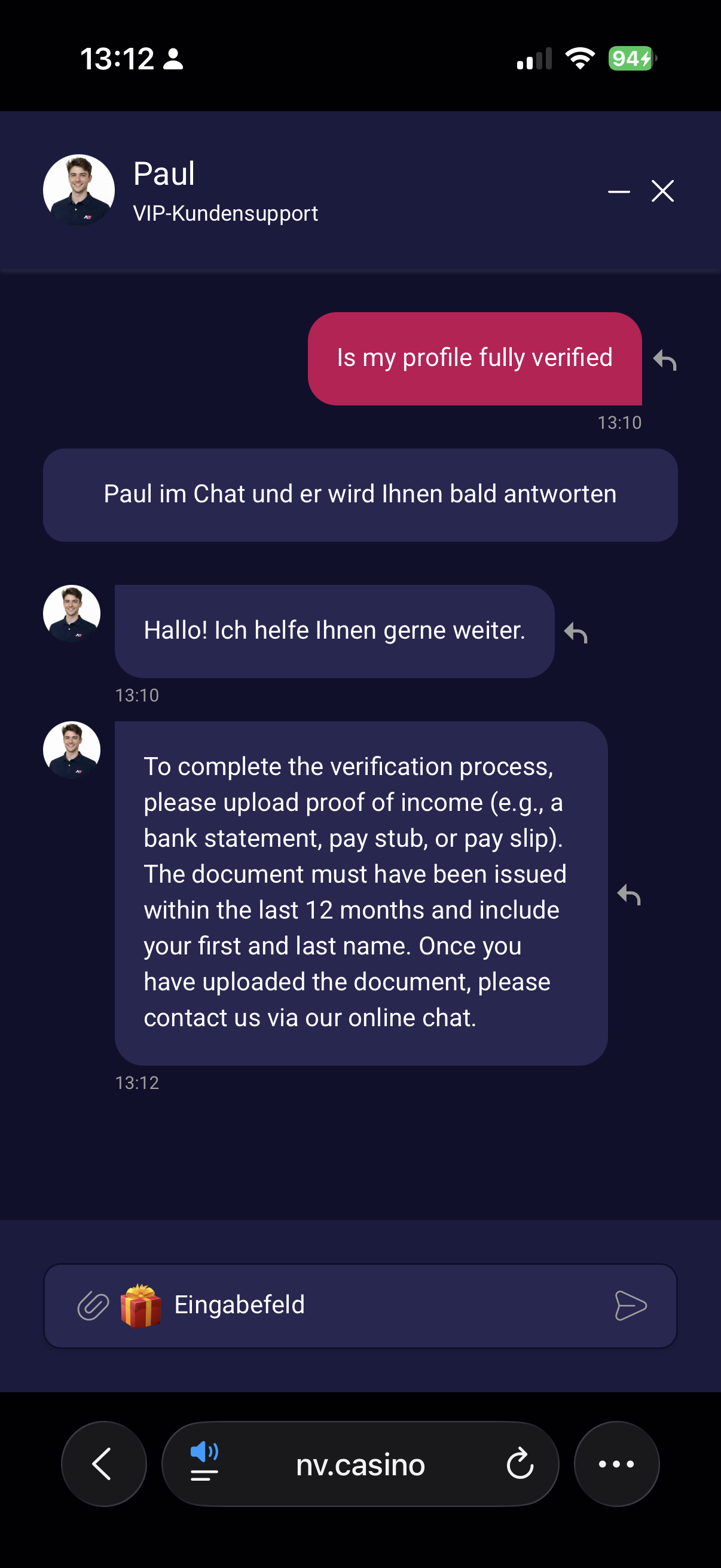Reply to the proof of income message
Viewport: 721px width, 1568px height.
tap(629, 894)
